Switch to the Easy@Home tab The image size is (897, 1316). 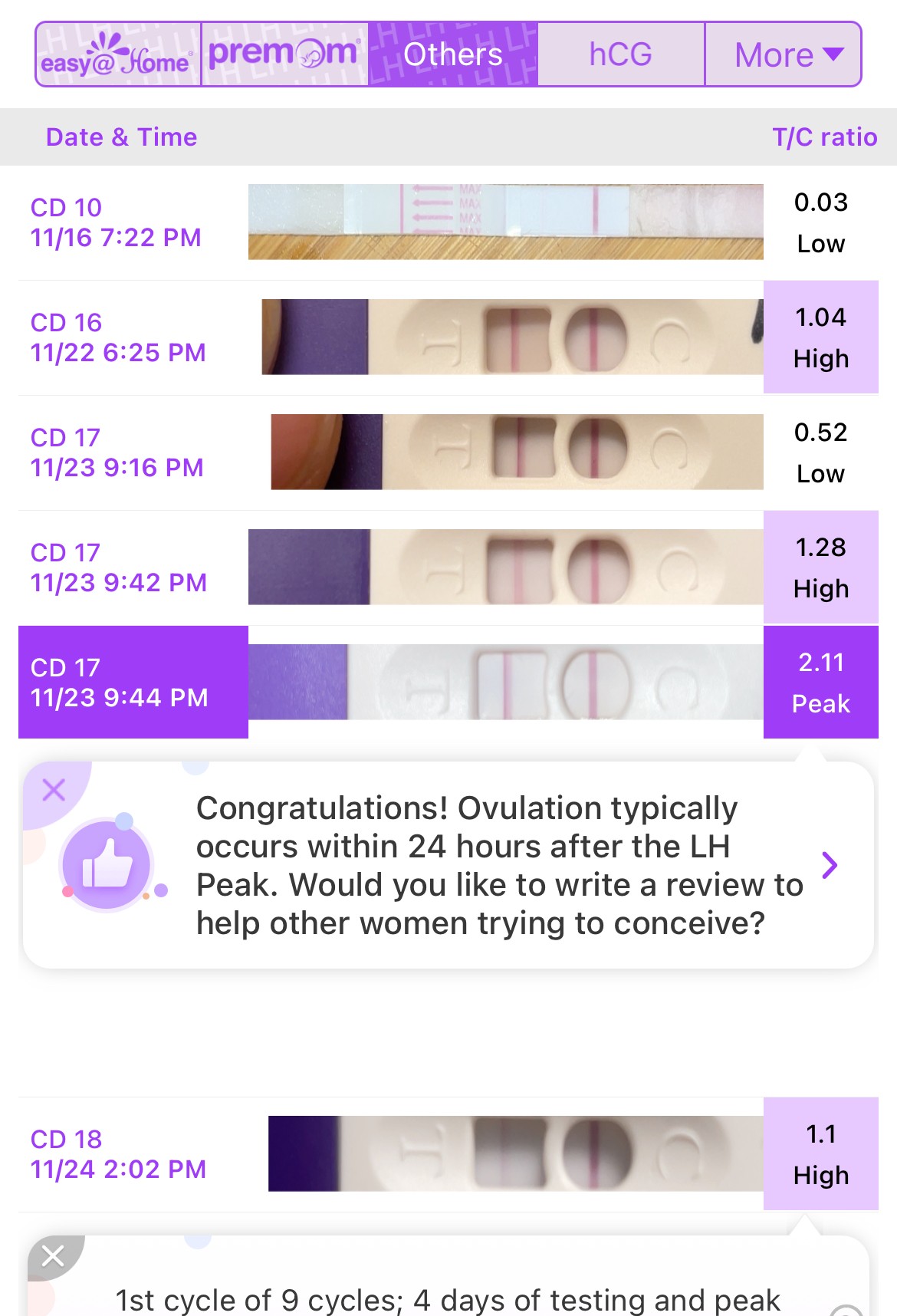(x=118, y=54)
